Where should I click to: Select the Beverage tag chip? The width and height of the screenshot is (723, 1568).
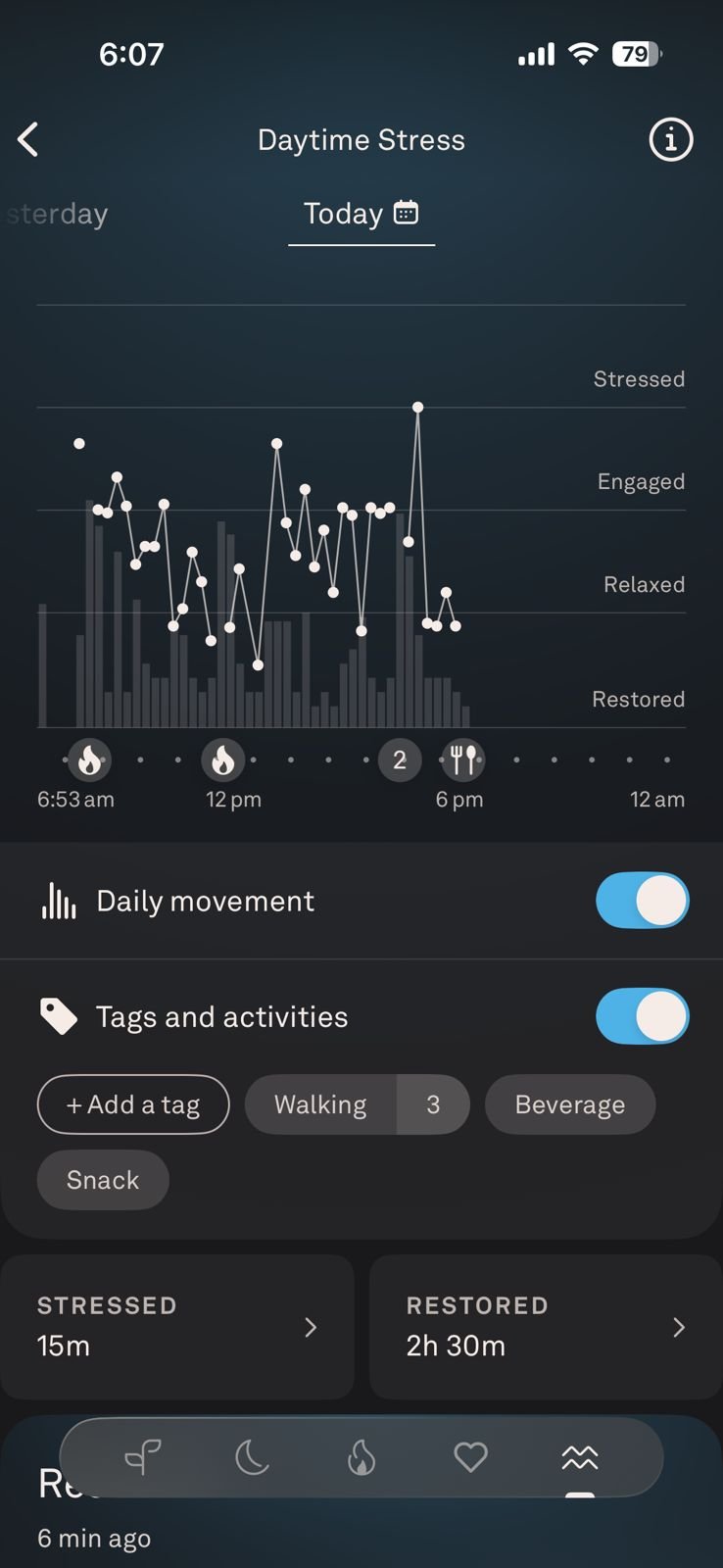[569, 1104]
